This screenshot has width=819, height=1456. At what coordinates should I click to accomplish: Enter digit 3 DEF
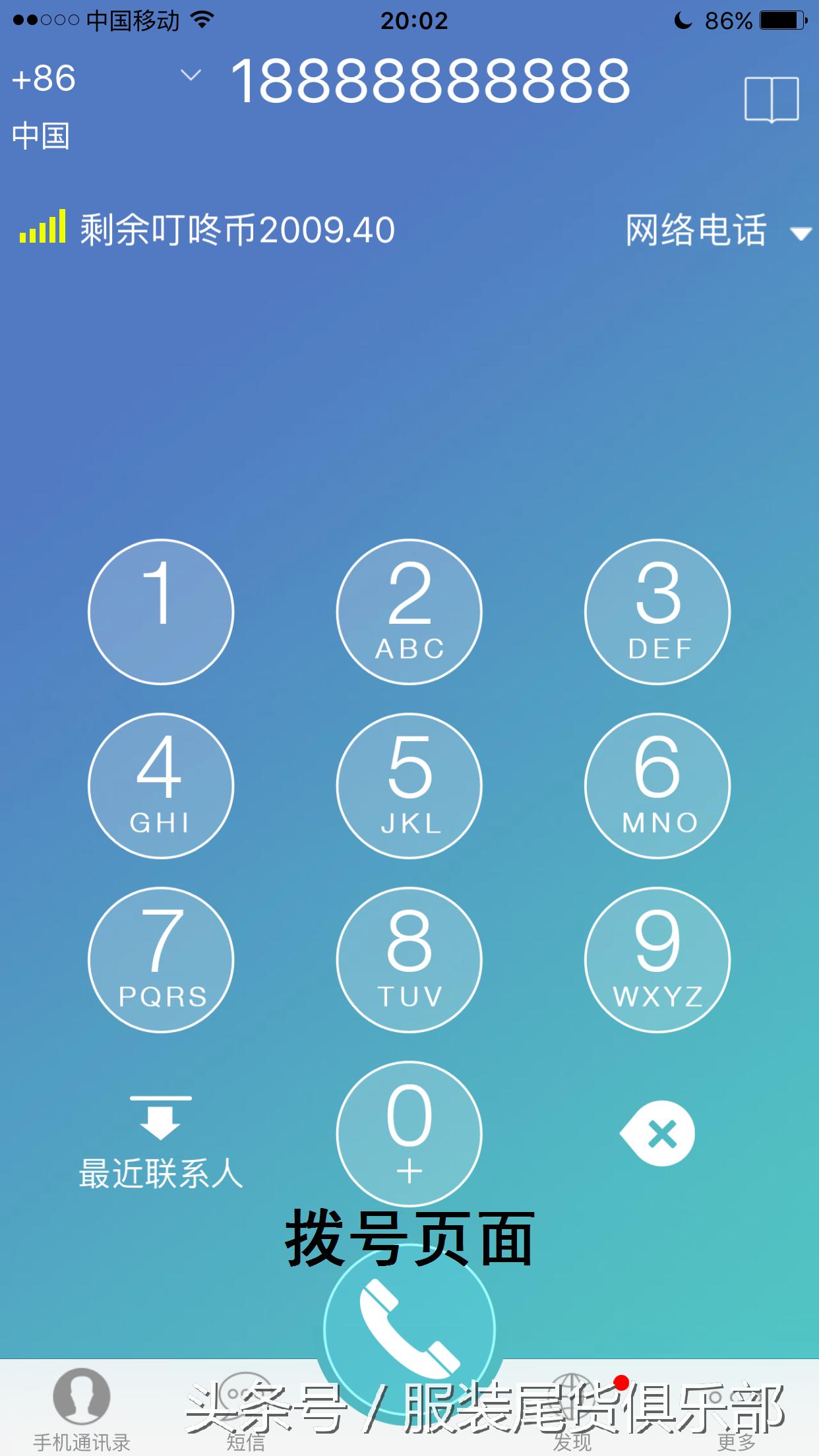click(x=657, y=612)
